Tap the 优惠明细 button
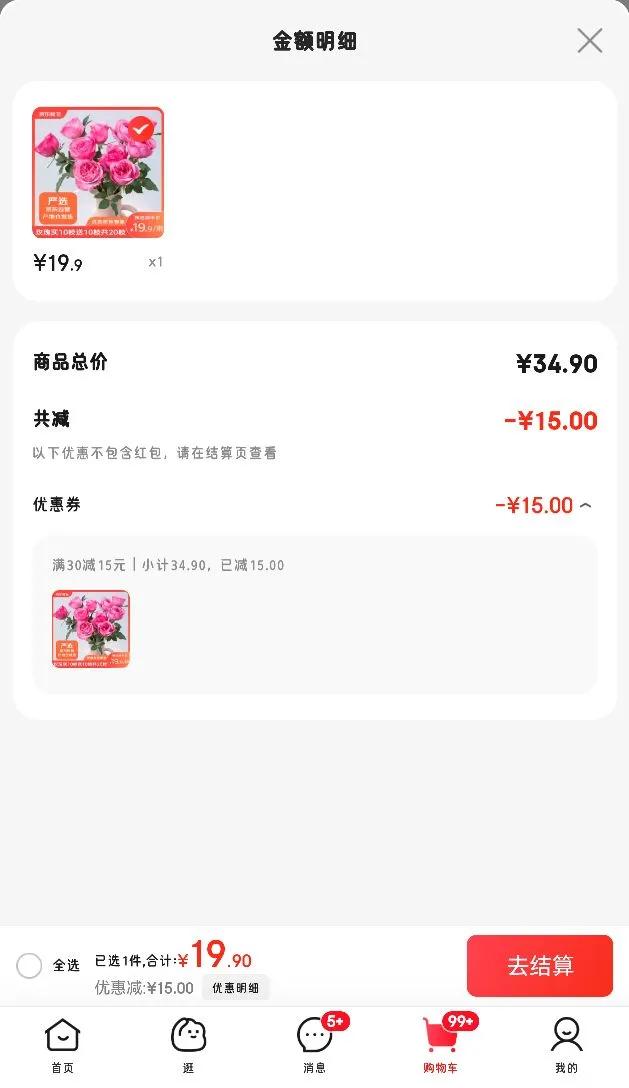The height and width of the screenshot is (1088, 629). 235,988
